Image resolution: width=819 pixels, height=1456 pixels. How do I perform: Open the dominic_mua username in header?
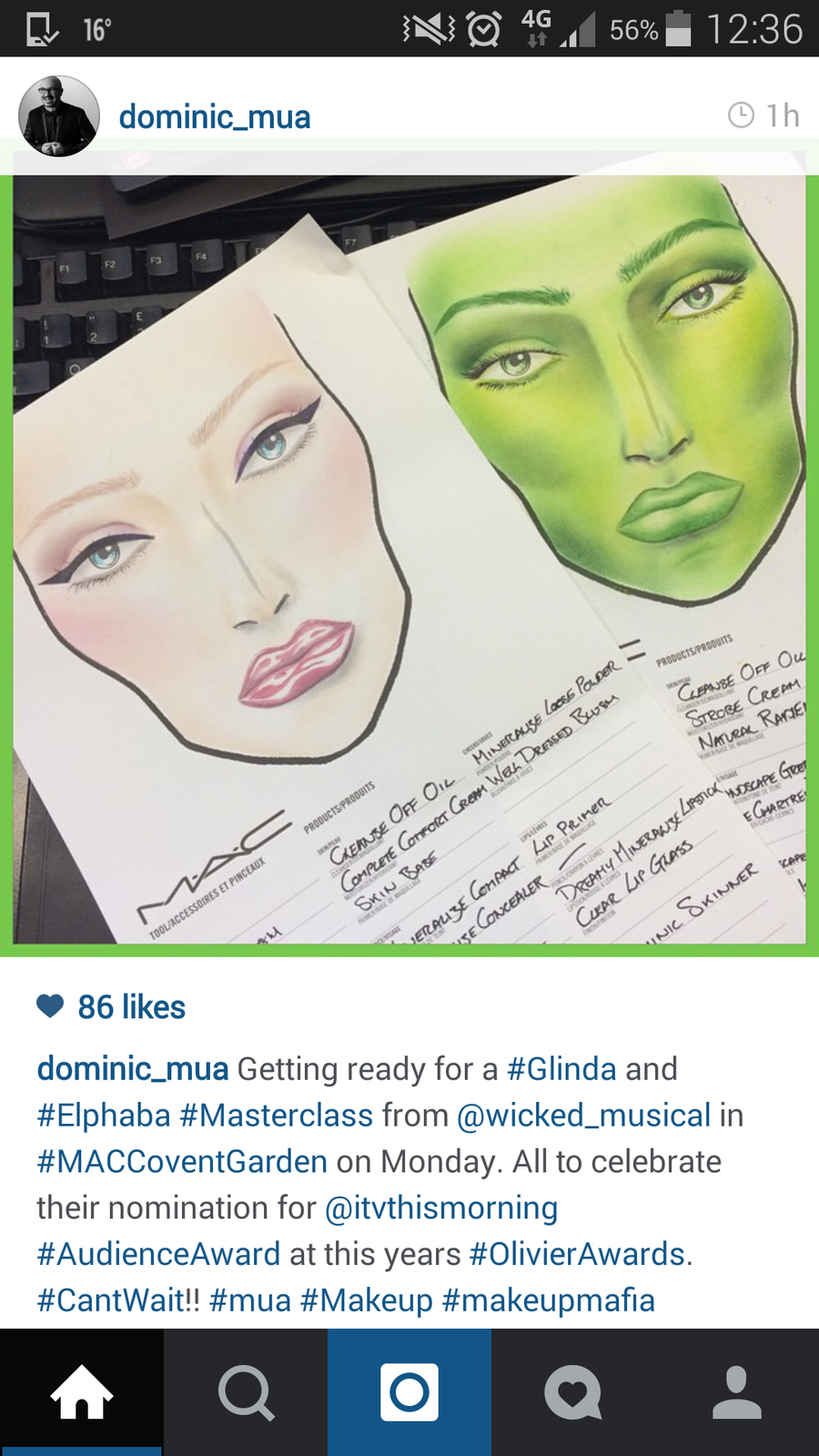(215, 116)
